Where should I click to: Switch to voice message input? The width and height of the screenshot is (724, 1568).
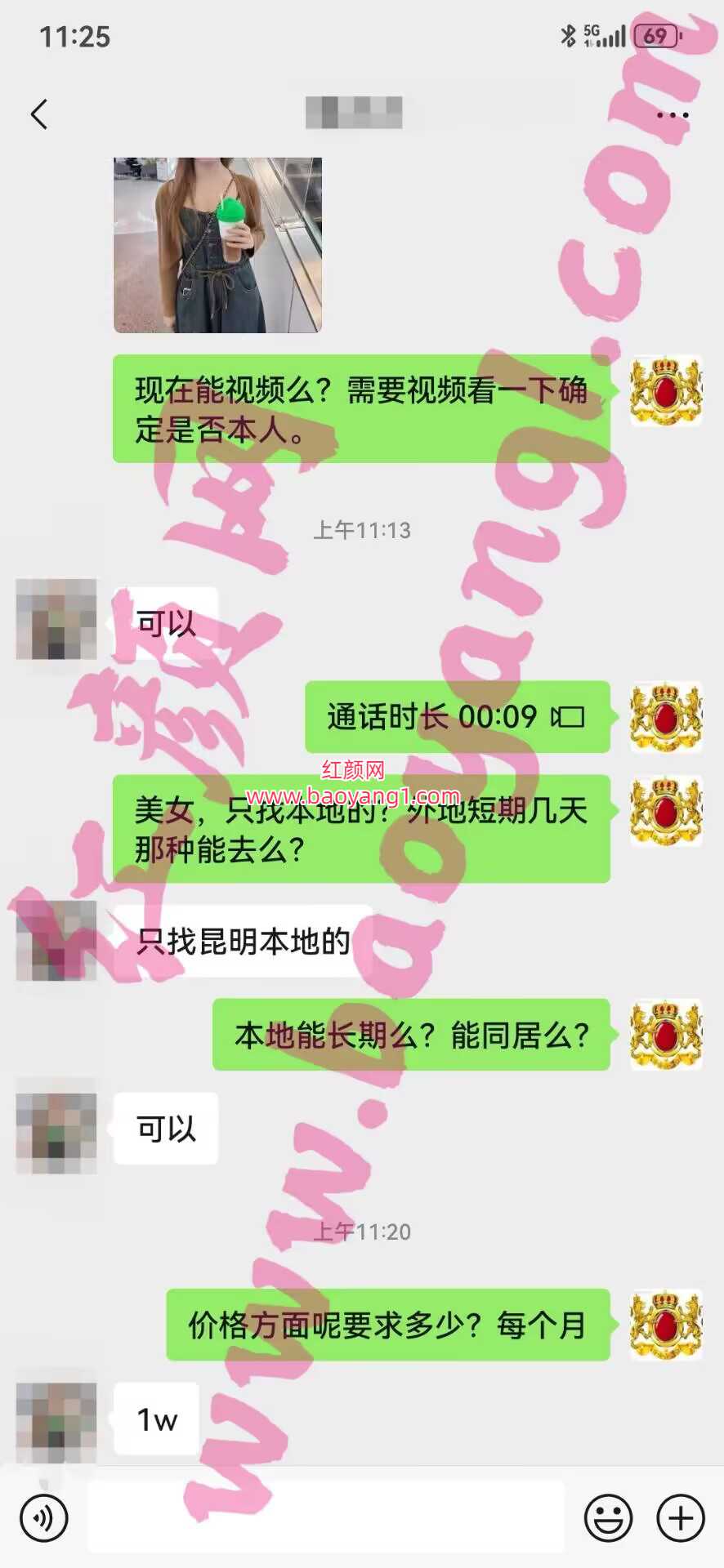(x=44, y=1517)
